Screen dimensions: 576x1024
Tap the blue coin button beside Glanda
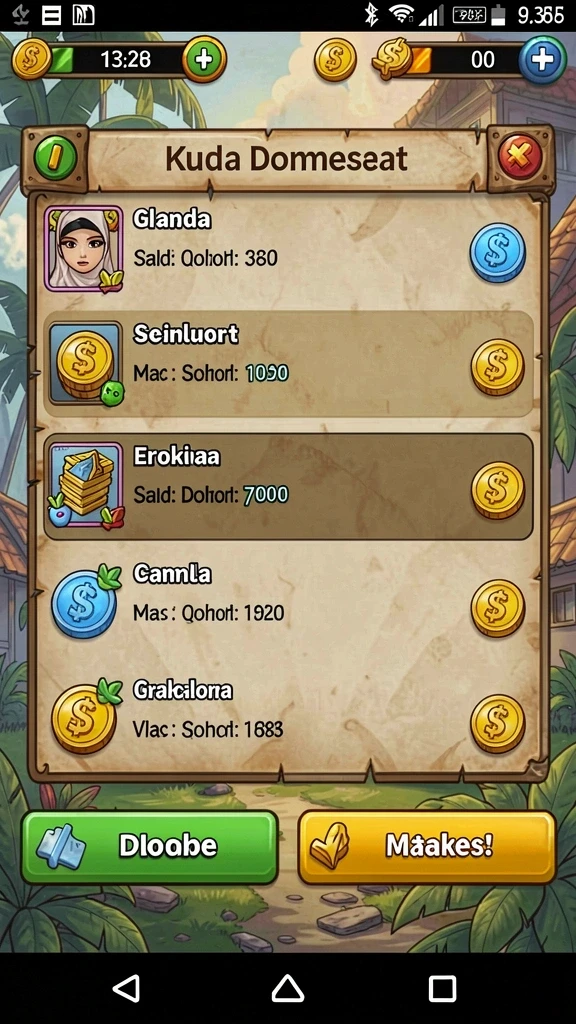click(498, 253)
